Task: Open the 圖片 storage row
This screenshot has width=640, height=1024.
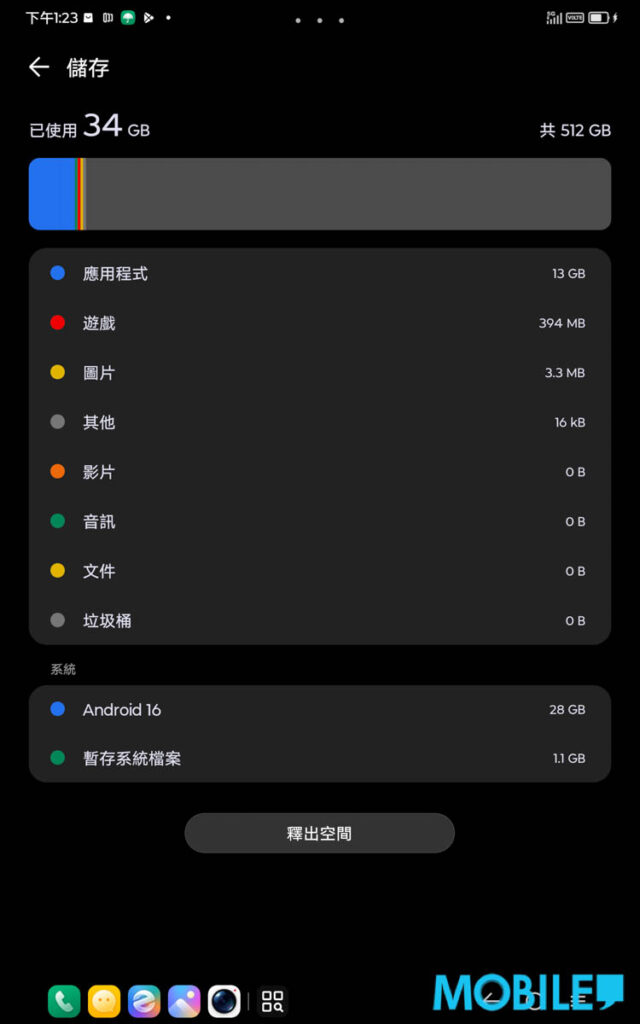Action: pos(319,373)
